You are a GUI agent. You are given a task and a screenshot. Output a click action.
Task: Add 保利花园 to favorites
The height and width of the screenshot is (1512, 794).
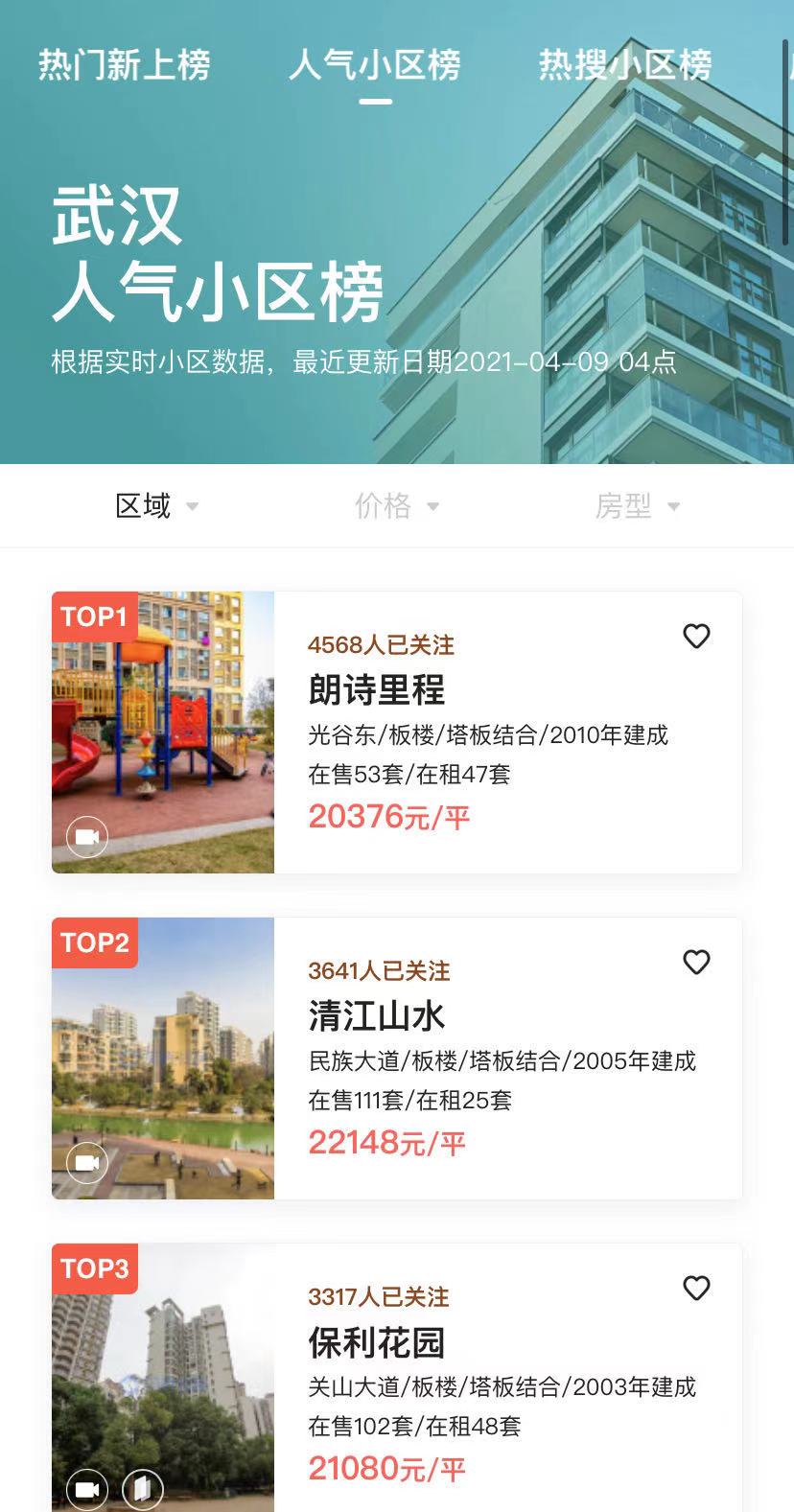(696, 1289)
